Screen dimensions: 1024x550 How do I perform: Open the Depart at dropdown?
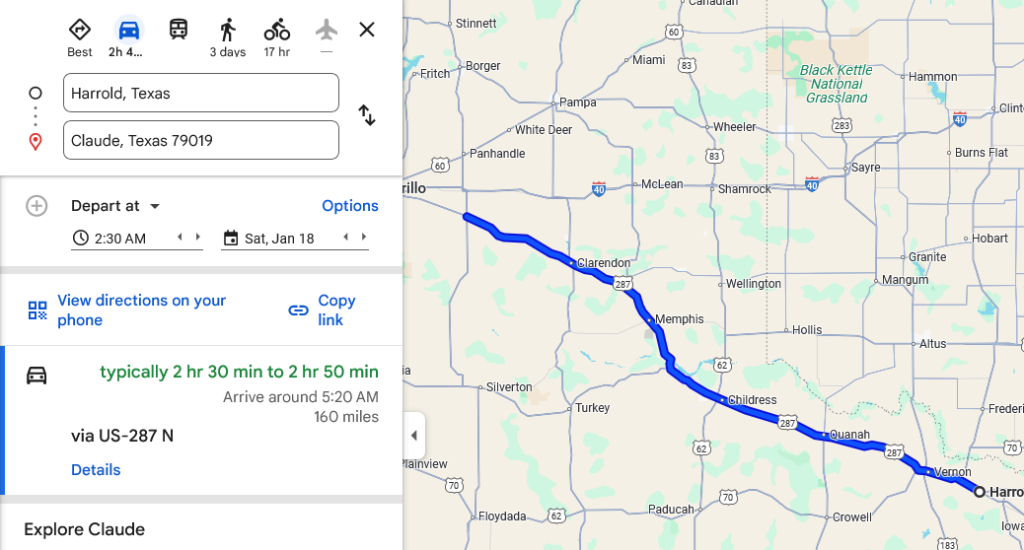(116, 206)
